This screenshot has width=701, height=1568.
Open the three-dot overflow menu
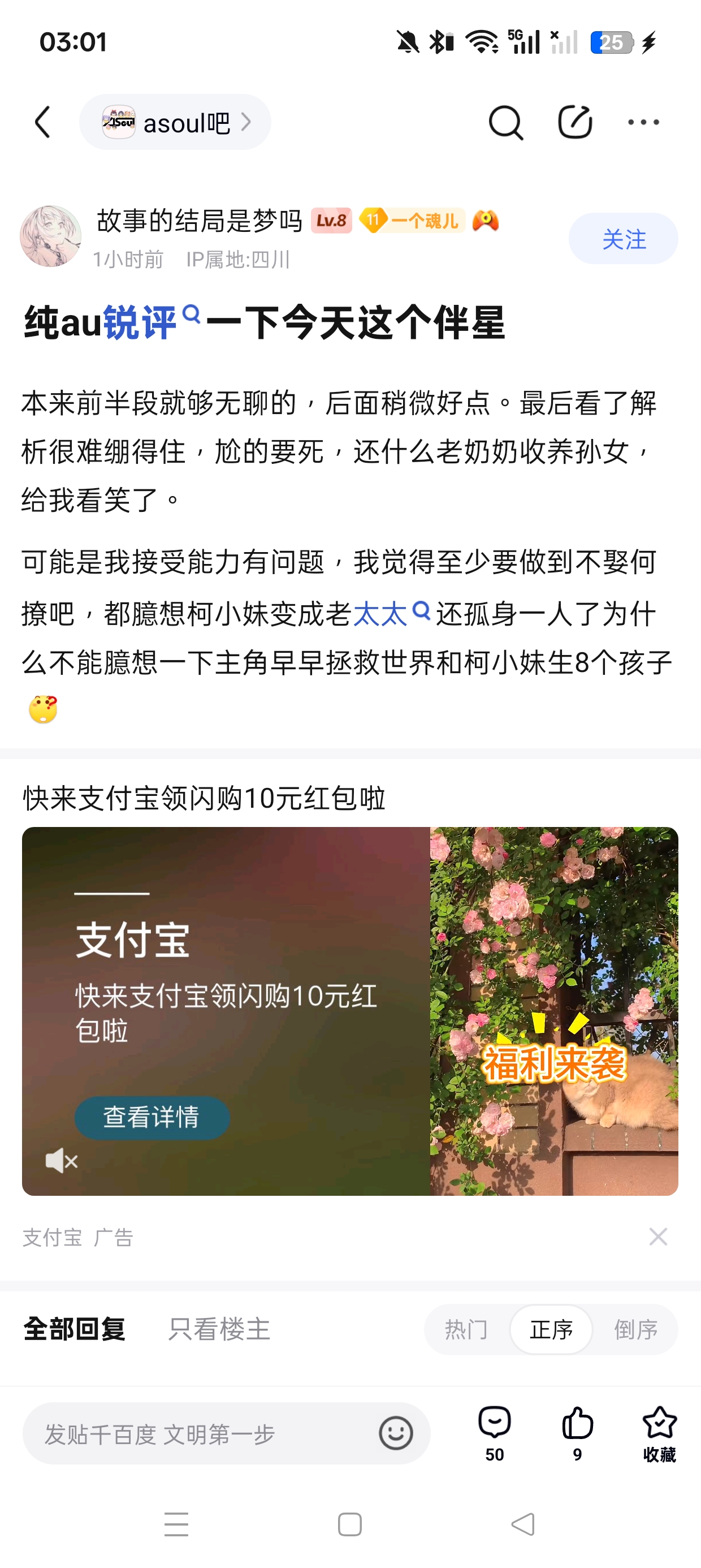coord(643,122)
